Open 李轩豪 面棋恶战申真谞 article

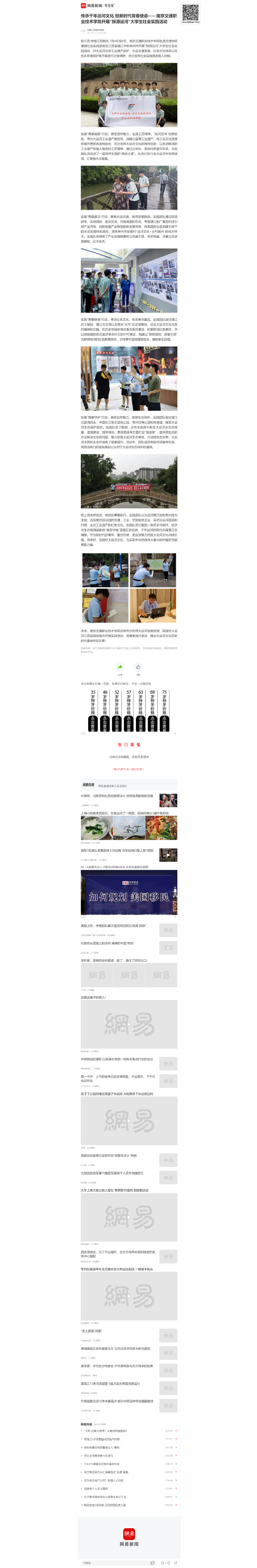click(115, 961)
